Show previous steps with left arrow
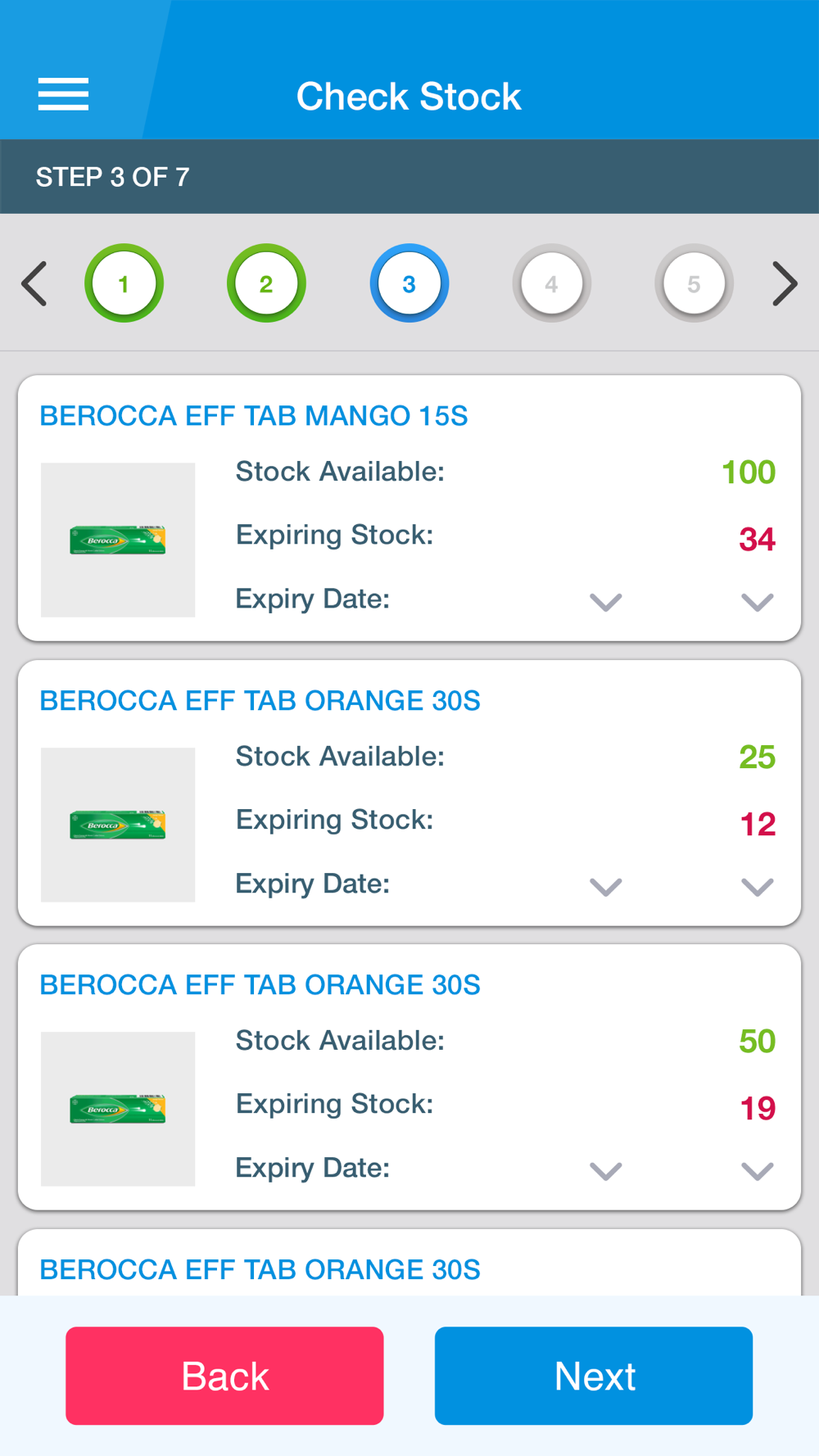Image resolution: width=819 pixels, height=1456 pixels. 34,284
